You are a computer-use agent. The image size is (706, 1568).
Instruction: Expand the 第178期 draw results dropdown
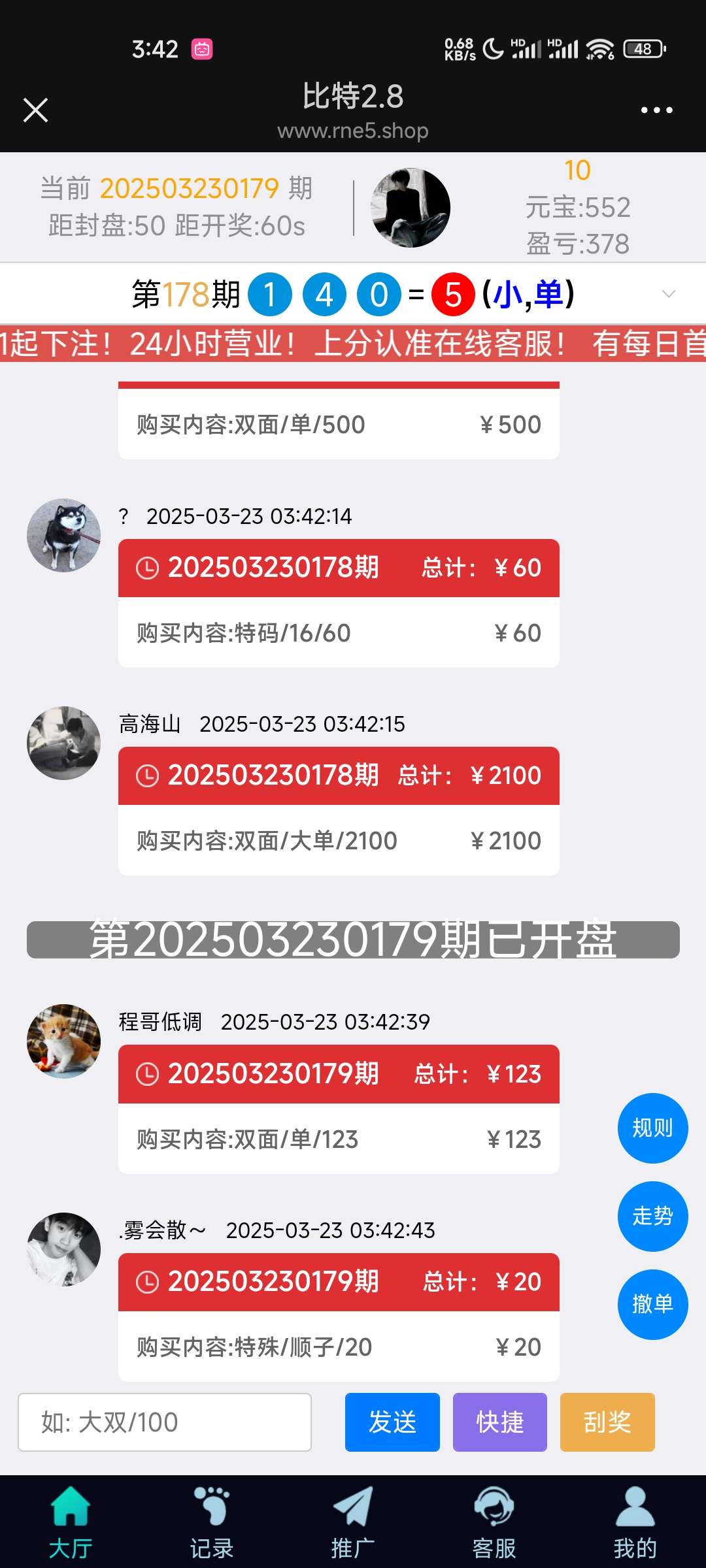coord(668,294)
